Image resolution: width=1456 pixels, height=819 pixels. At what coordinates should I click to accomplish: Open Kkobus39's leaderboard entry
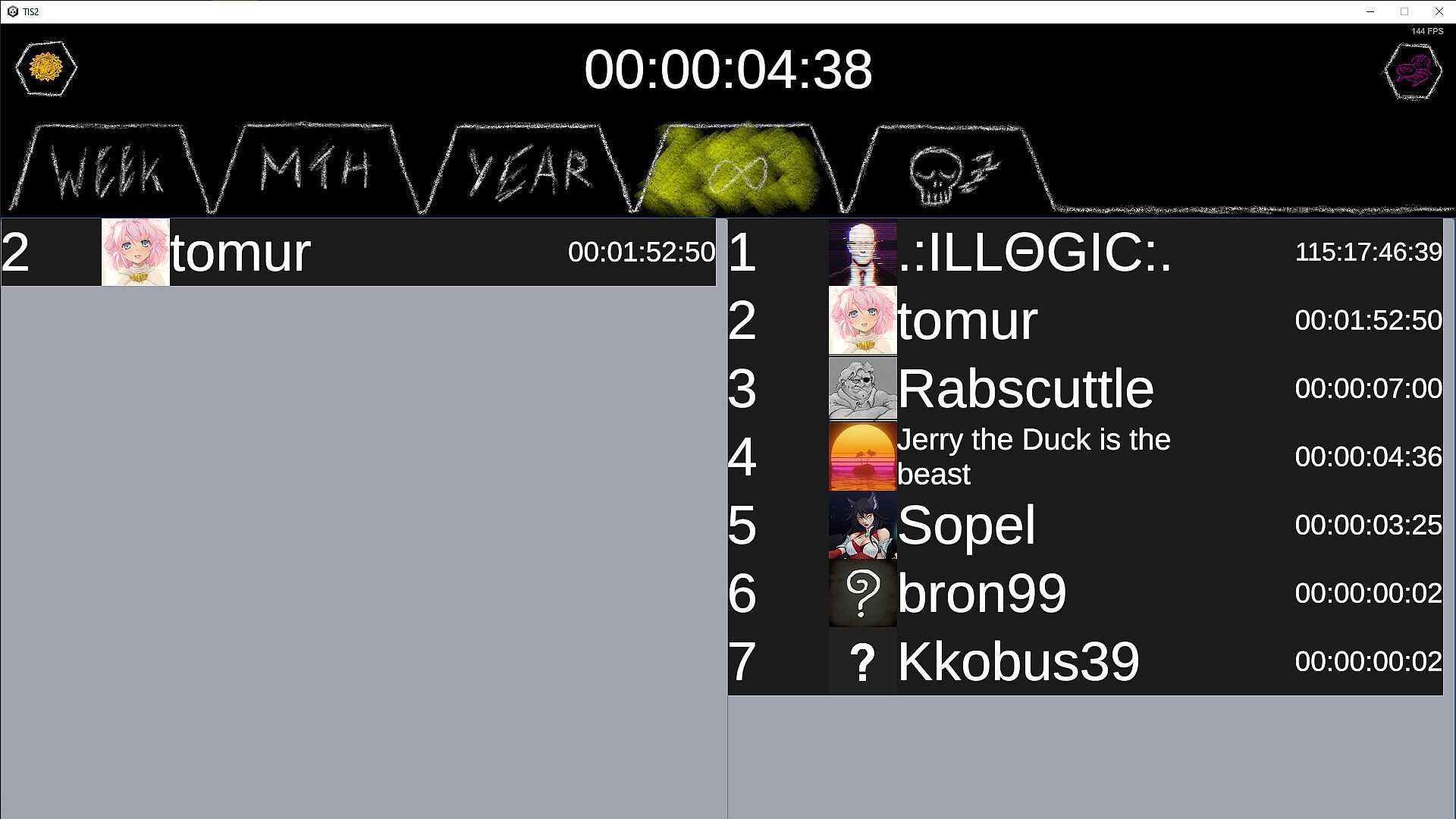1084,661
